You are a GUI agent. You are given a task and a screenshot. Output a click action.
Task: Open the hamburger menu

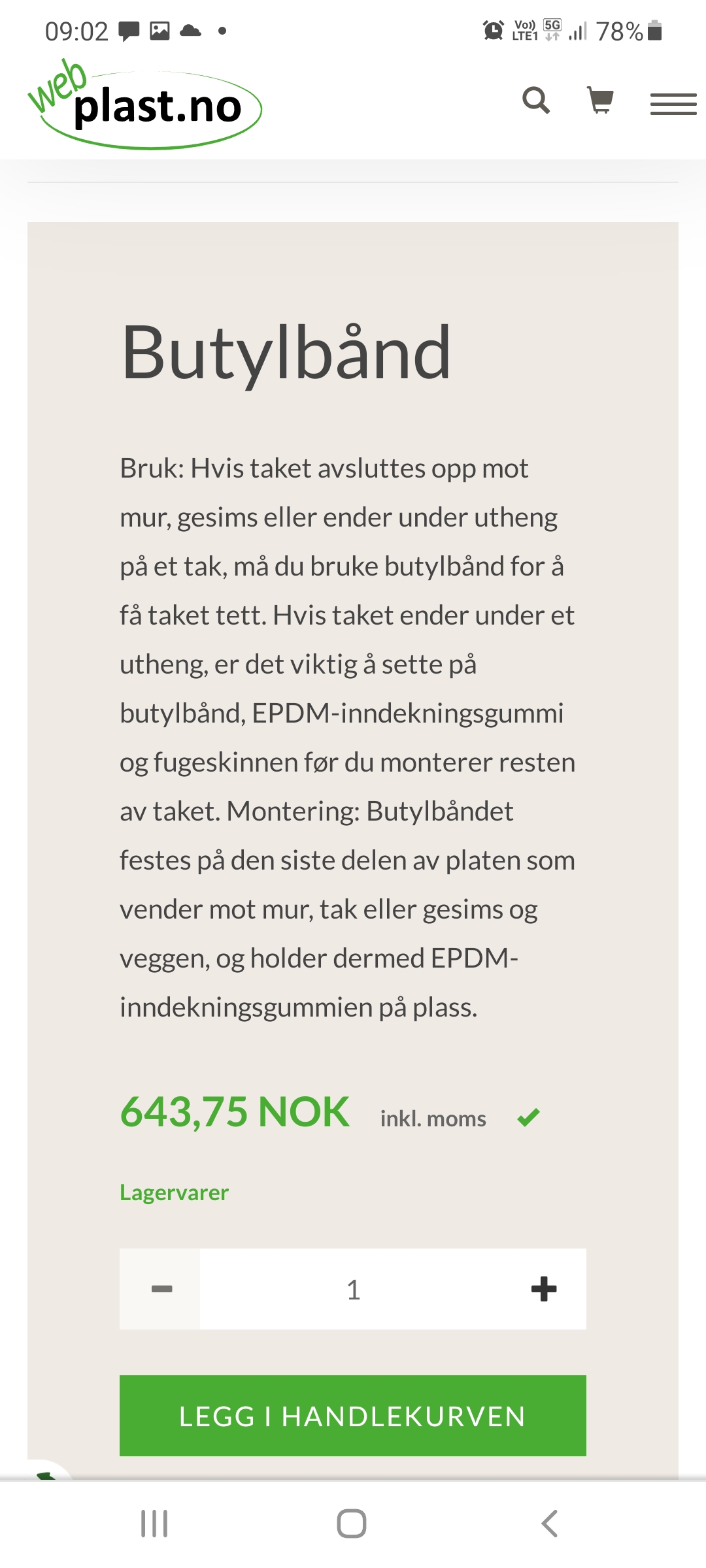coord(673,104)
